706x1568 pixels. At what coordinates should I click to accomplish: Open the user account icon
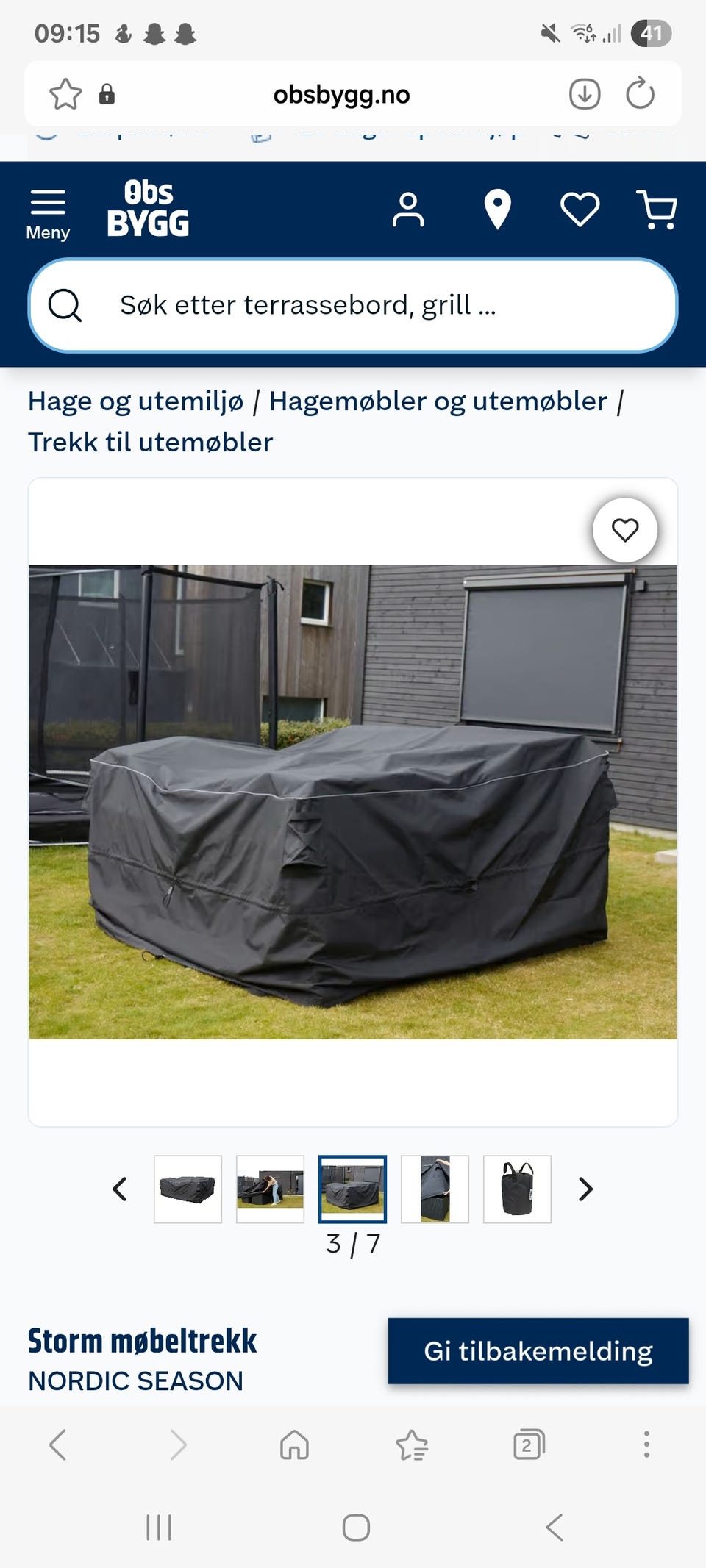408,210
